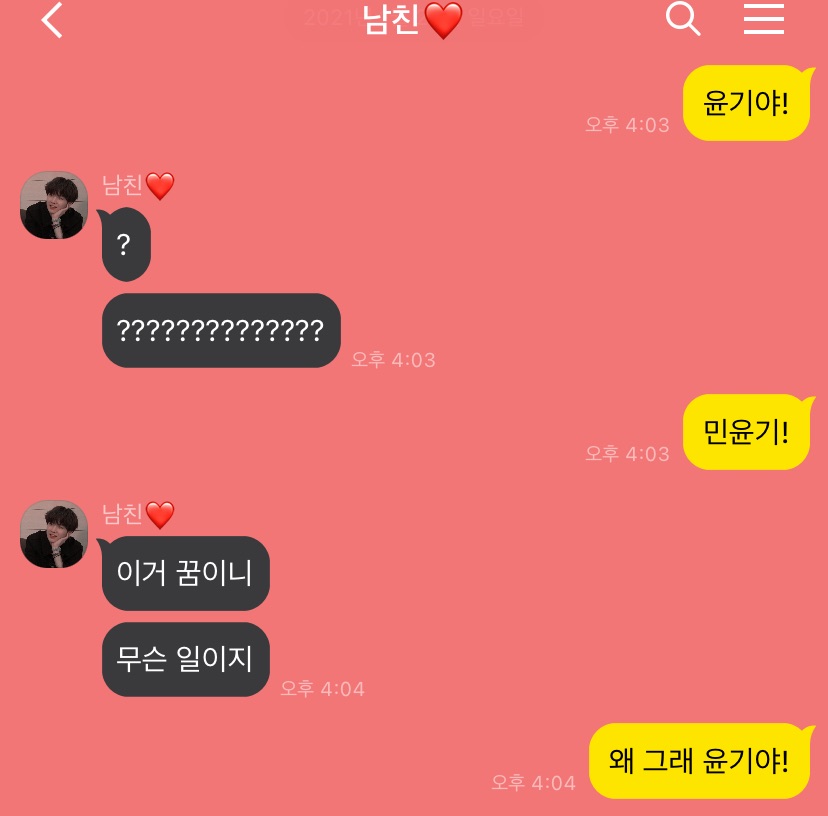Open the chat room hamburger menu
Viewport: 828px width, 816px height.
pyautogui.click(x=763, y=19)
